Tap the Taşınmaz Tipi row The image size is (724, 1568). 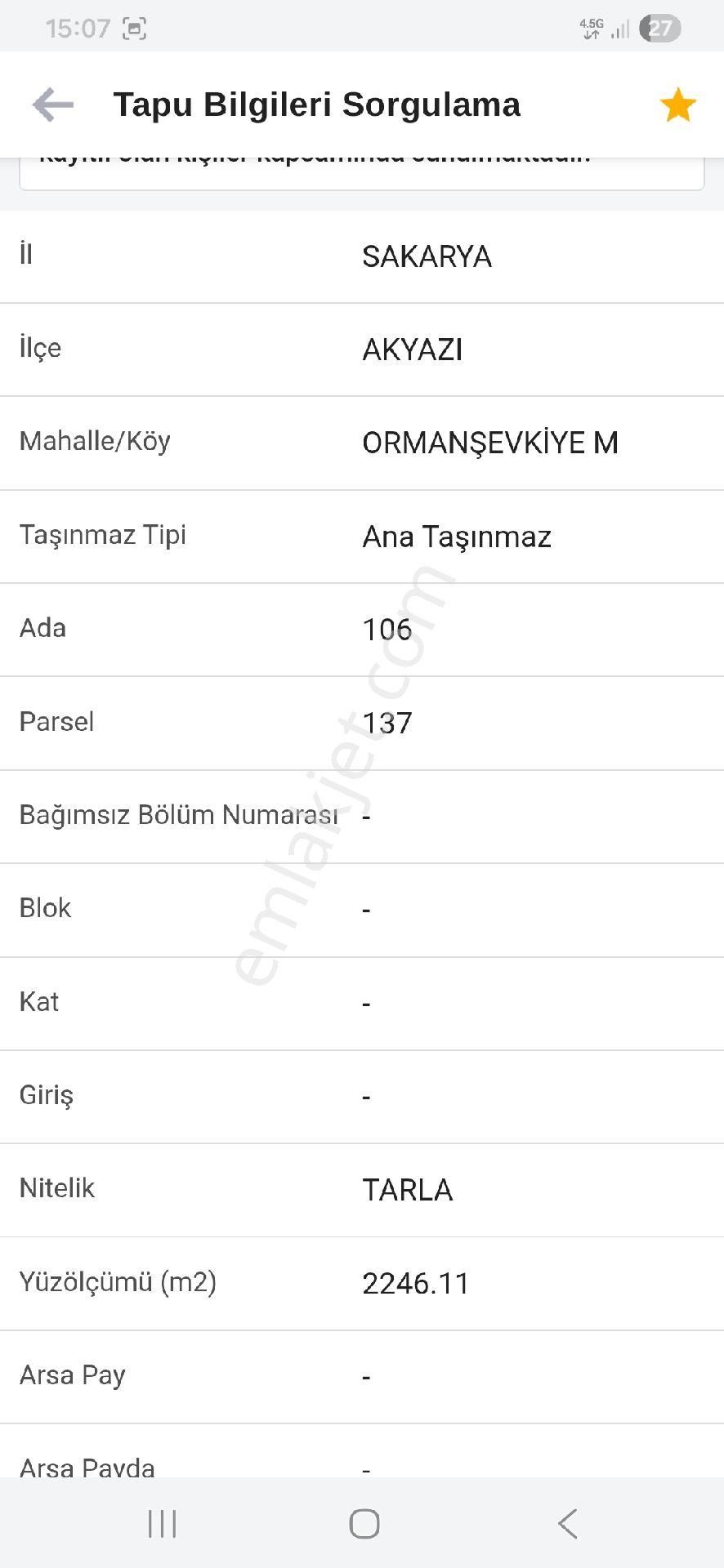tap(362, 537)
